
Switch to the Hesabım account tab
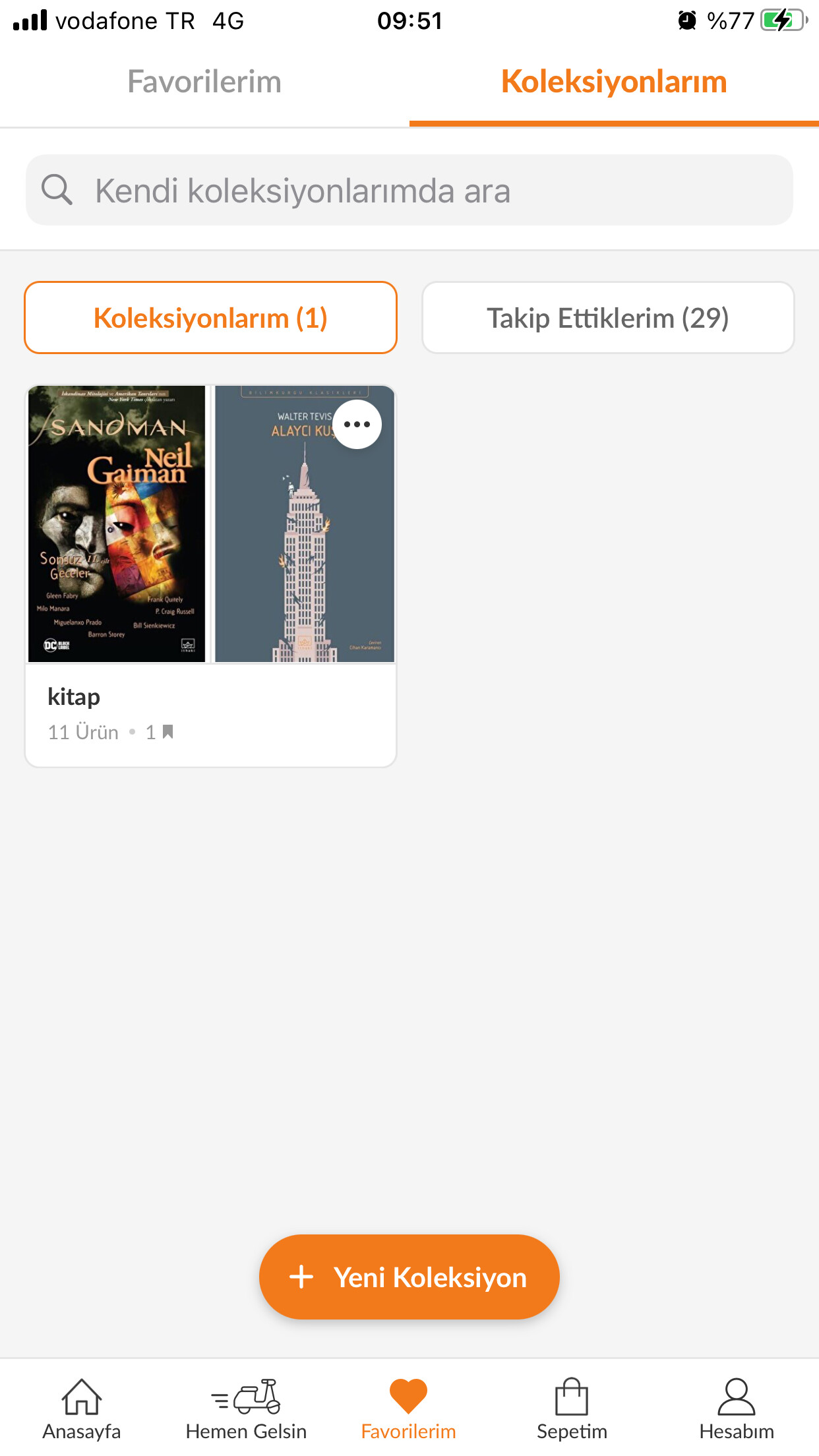coord(736,1409)
